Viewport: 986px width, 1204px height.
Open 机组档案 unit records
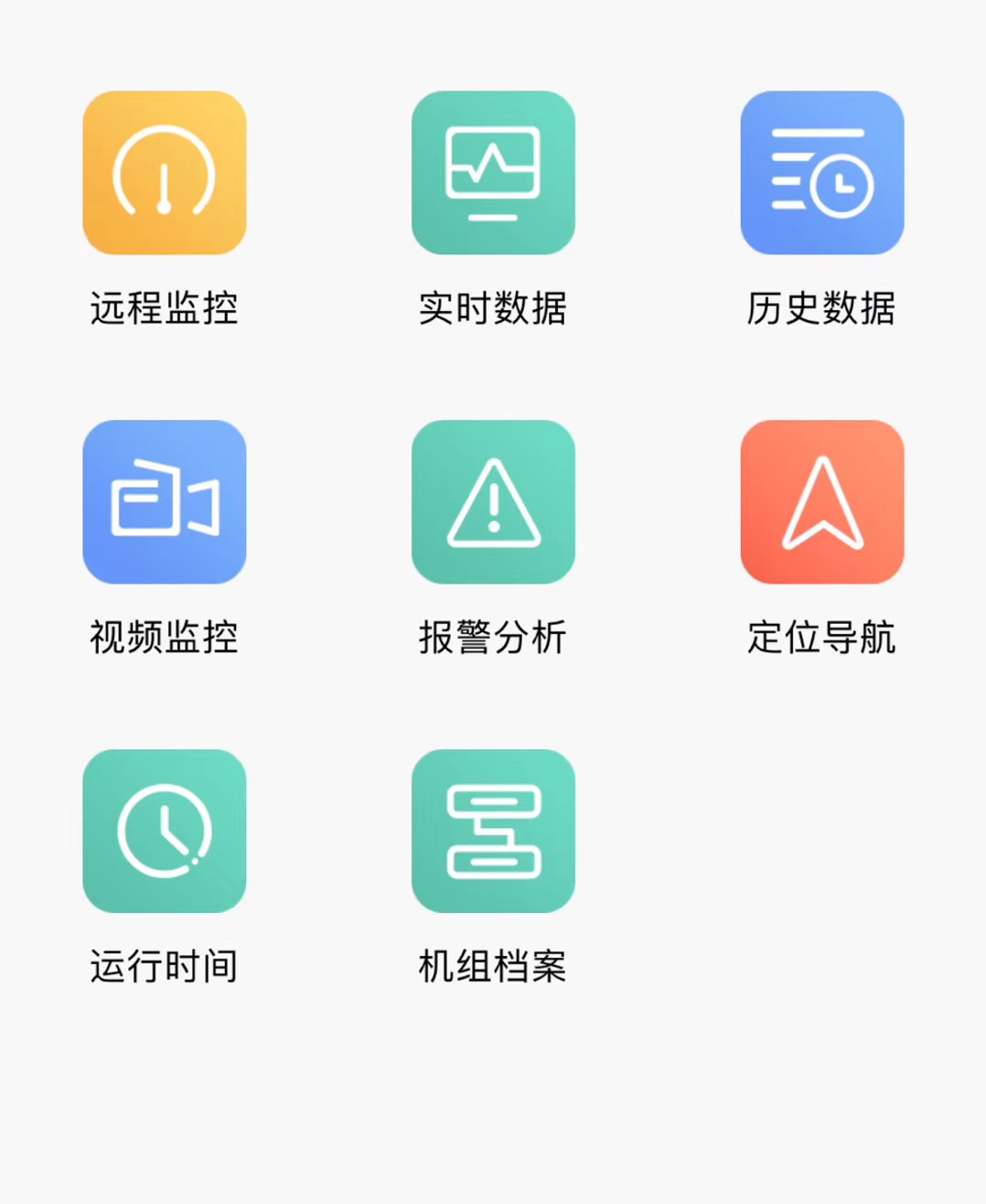(493, 831)
